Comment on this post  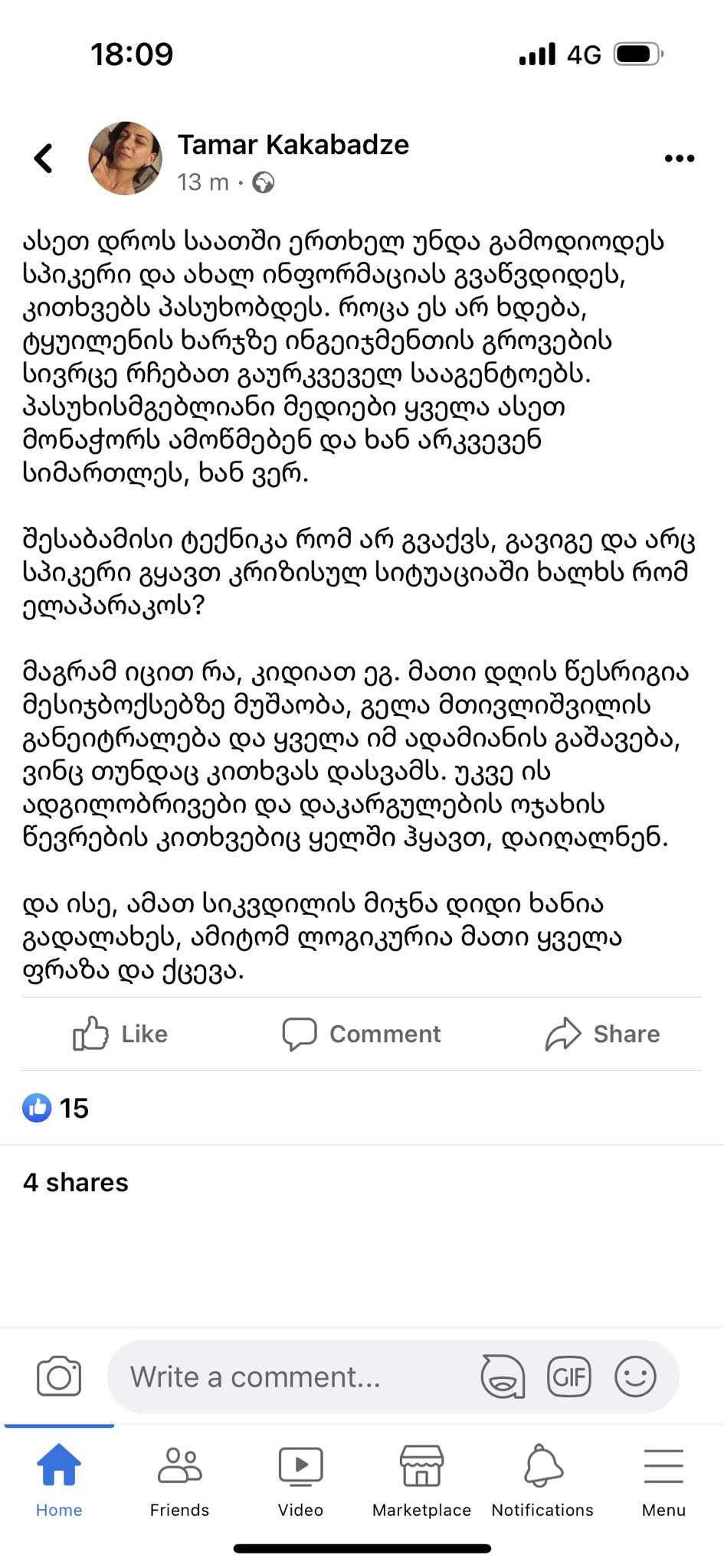(362, 1034)
